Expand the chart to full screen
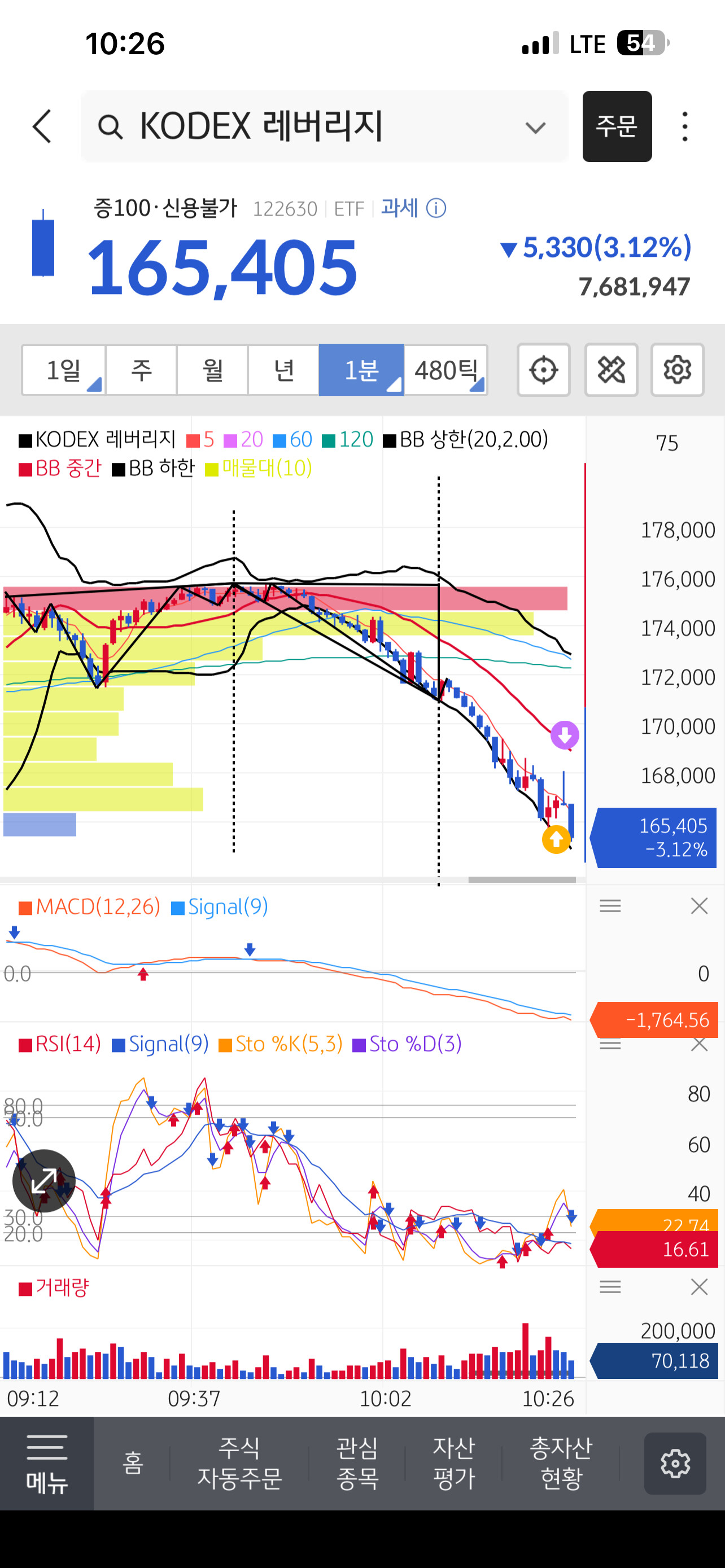The image size is (725, 1568). (44, 1181)
